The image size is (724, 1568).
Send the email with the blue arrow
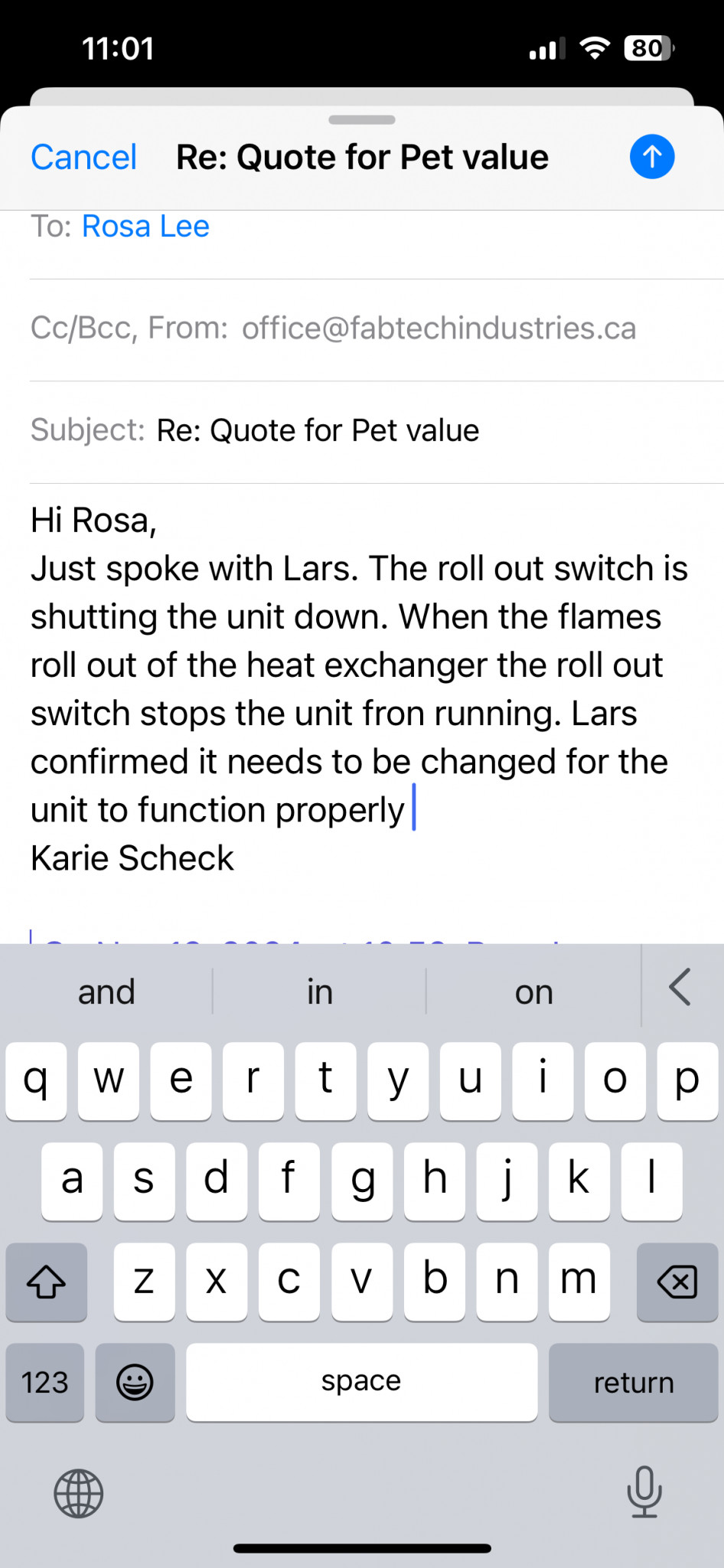coord(651,157)
